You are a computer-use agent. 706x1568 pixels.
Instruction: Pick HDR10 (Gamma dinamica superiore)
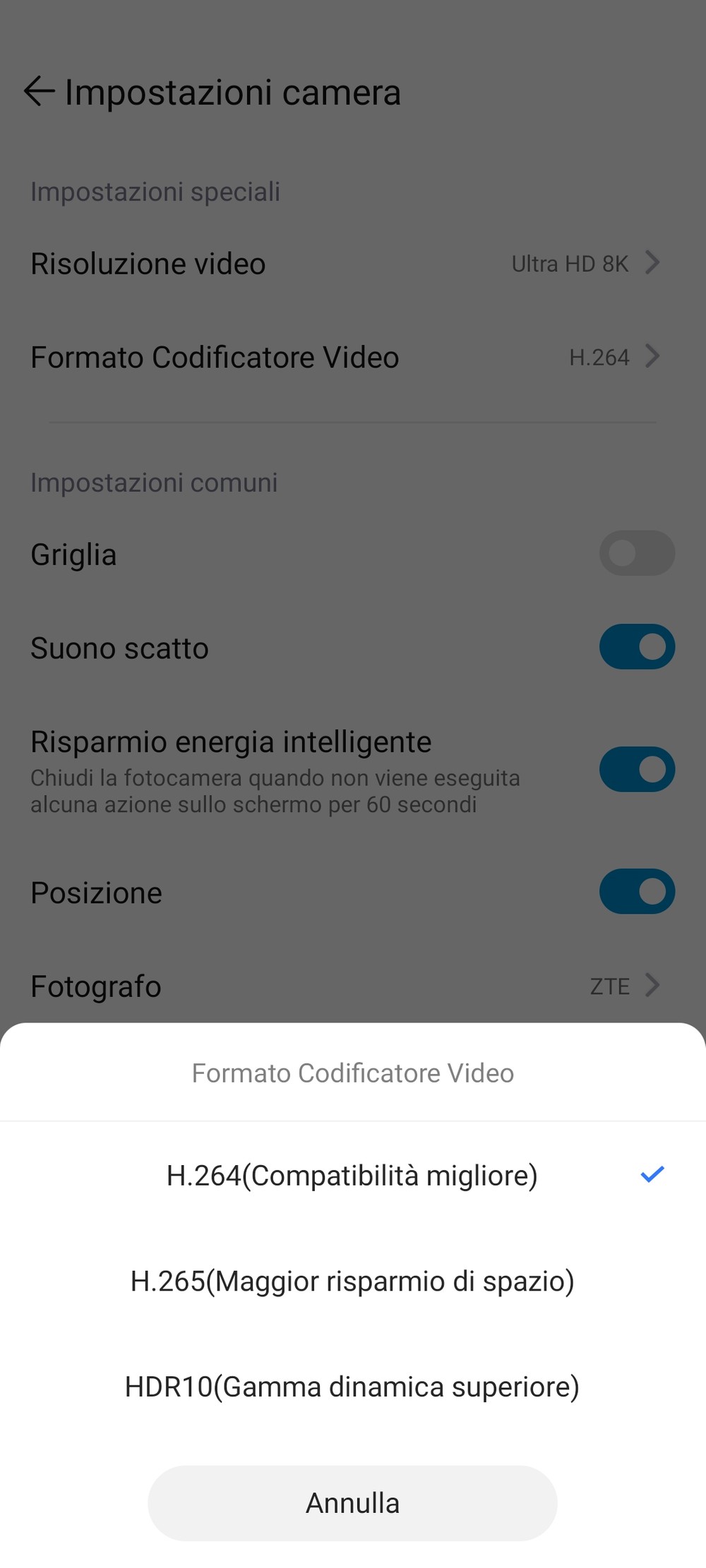tap(352, 1387)
